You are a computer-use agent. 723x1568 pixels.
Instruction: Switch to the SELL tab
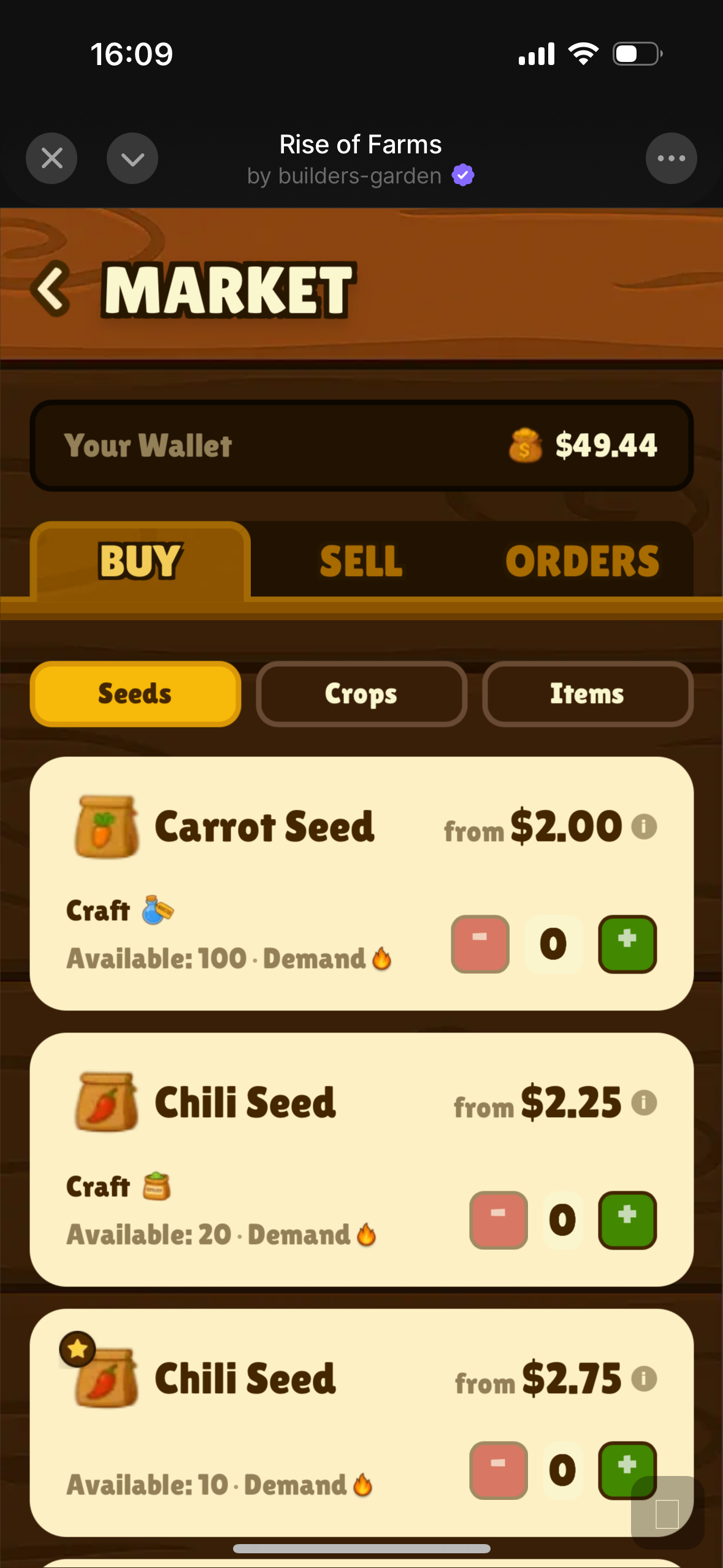361,561
